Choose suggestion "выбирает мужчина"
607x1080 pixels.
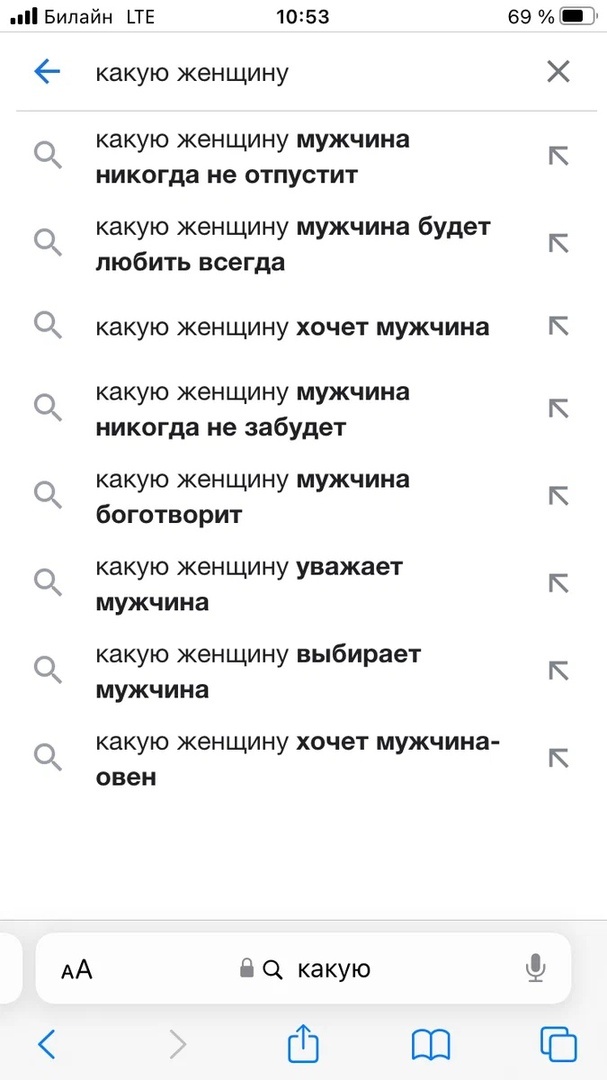[303, 672]
